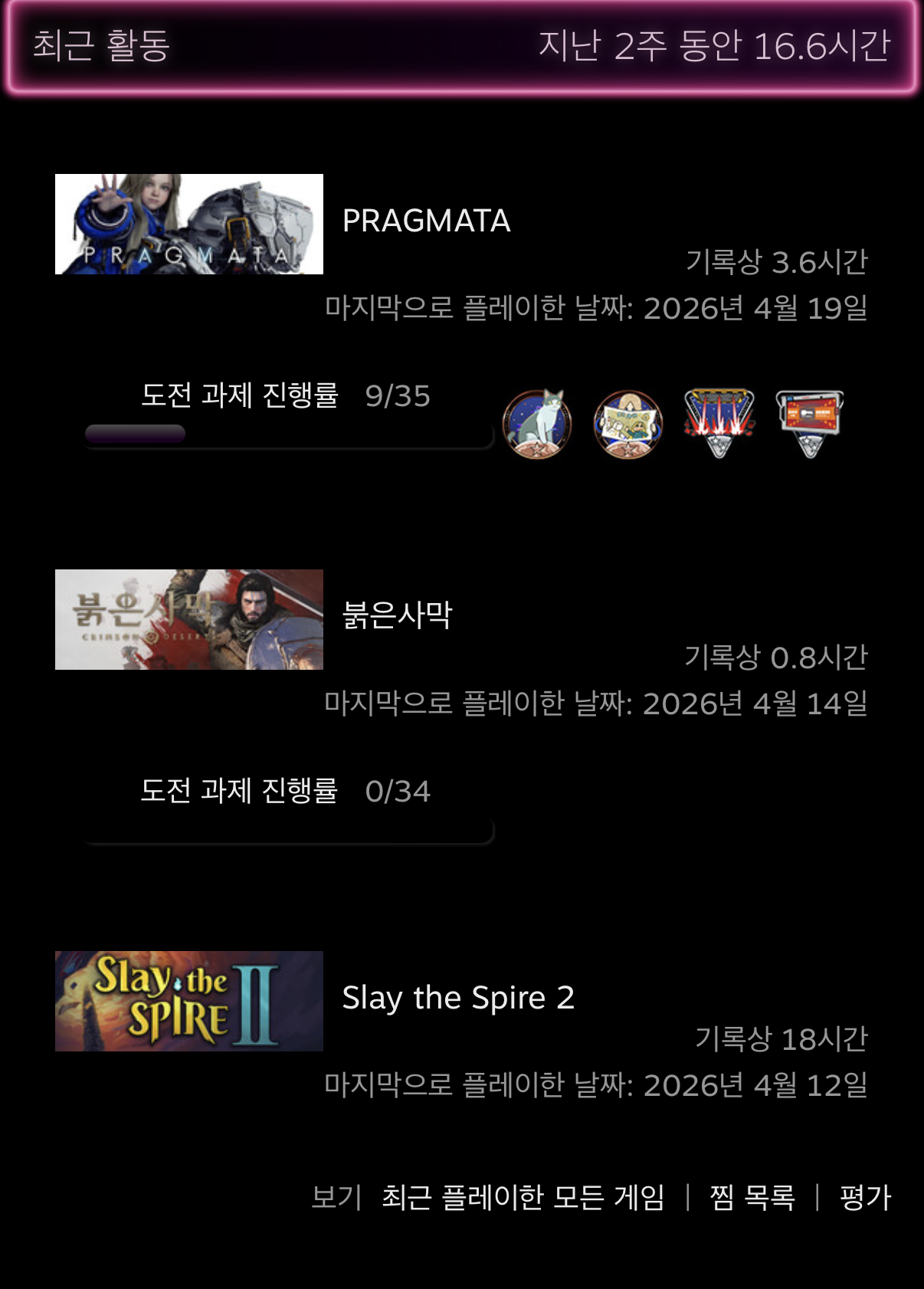
Task: Open the PRAGMATA game banner
Action: tap(188, 224)
